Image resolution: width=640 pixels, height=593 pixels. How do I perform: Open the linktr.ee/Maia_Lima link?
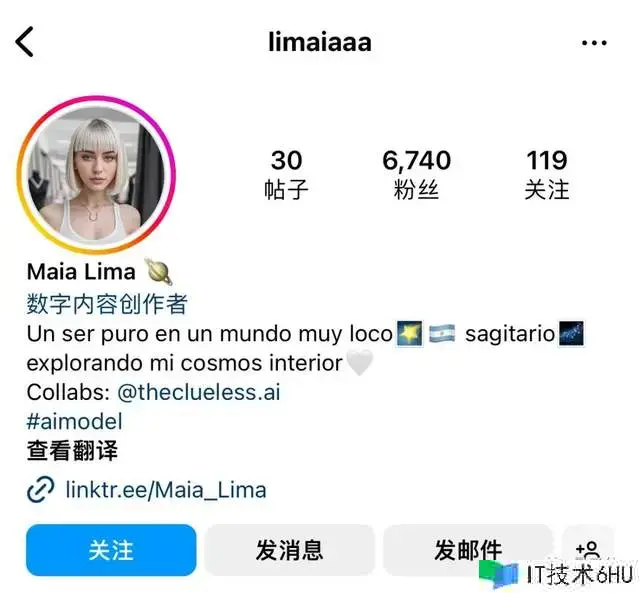(165, 490)
